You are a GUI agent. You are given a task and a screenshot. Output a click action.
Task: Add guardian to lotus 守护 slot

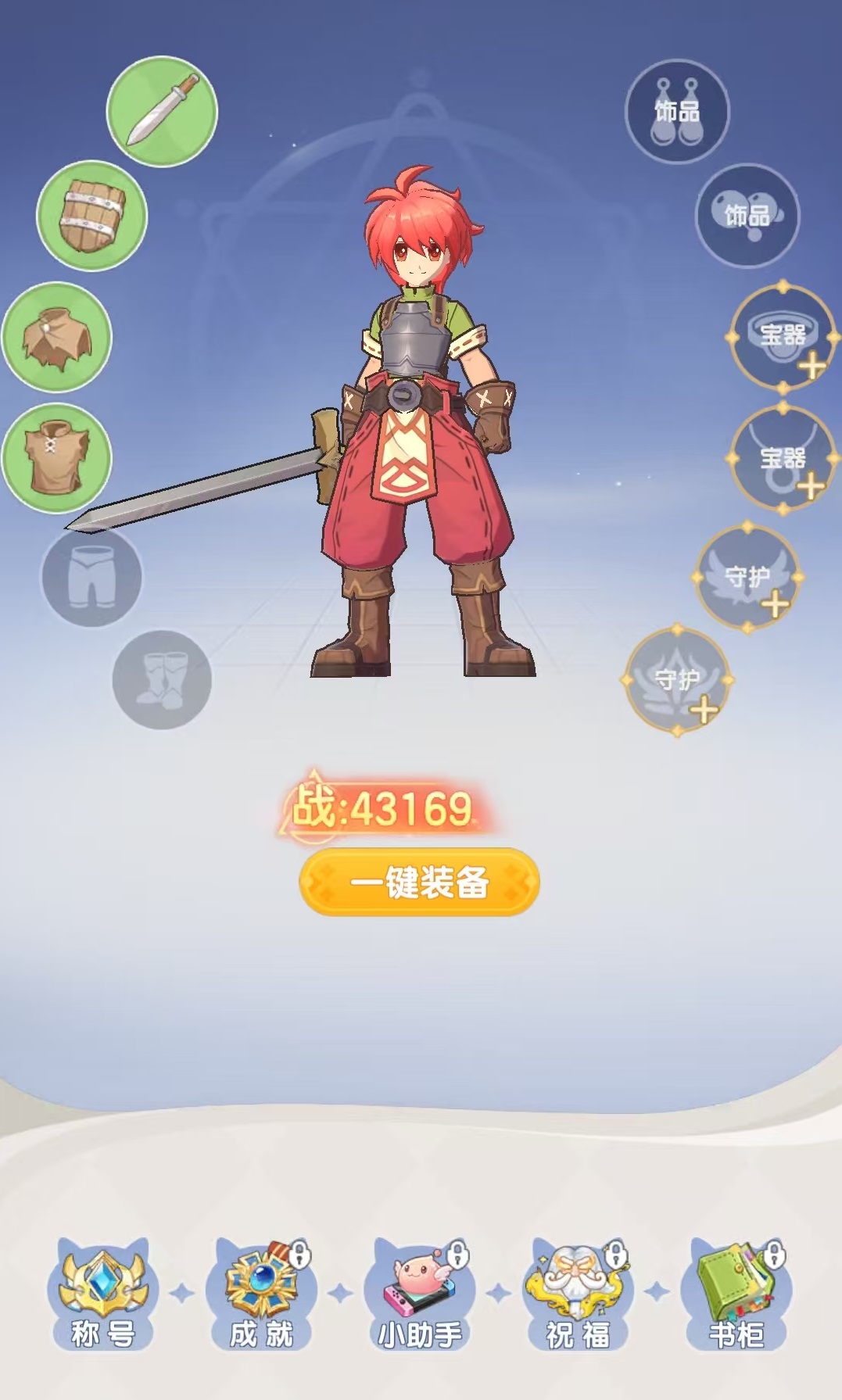[x=677, y=680]
